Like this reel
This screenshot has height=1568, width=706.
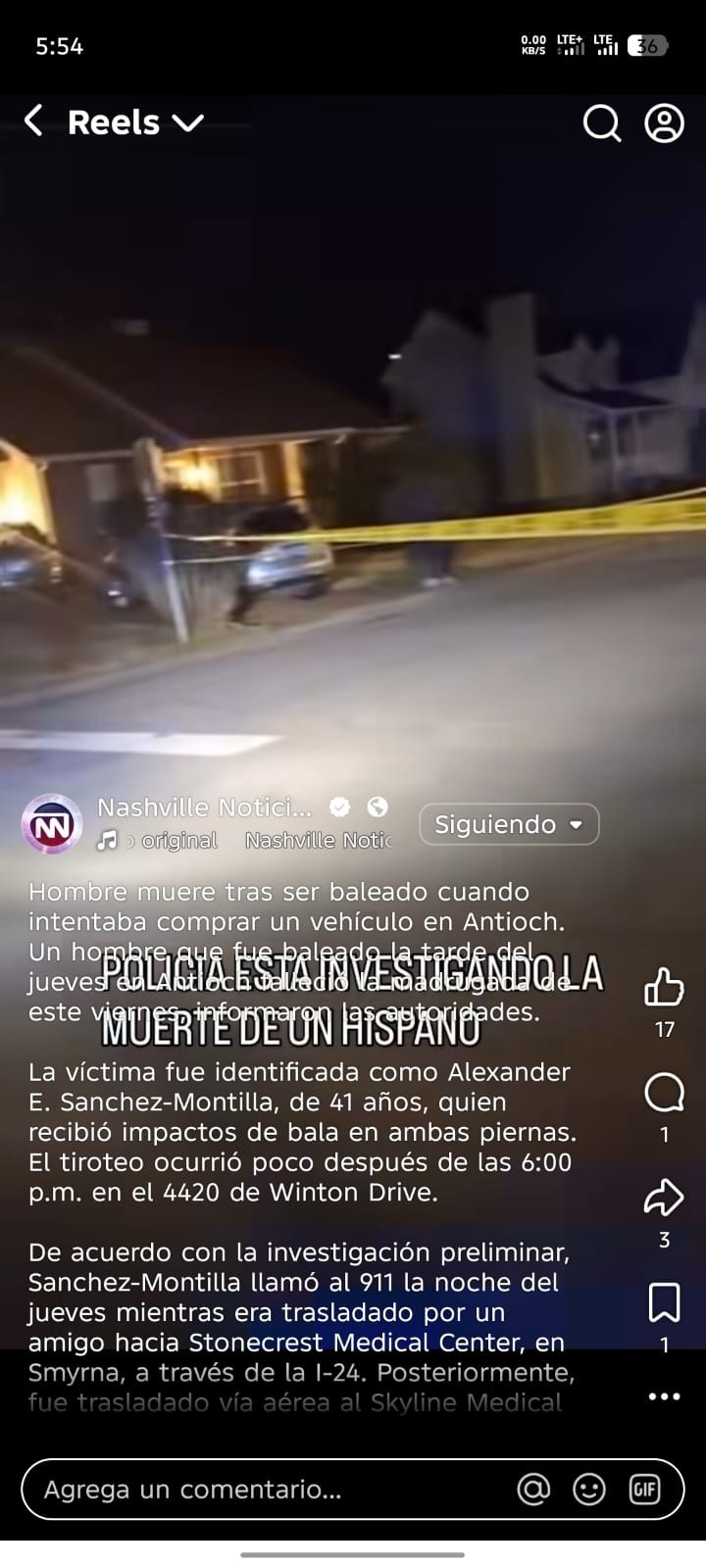(x=664, y=988)
